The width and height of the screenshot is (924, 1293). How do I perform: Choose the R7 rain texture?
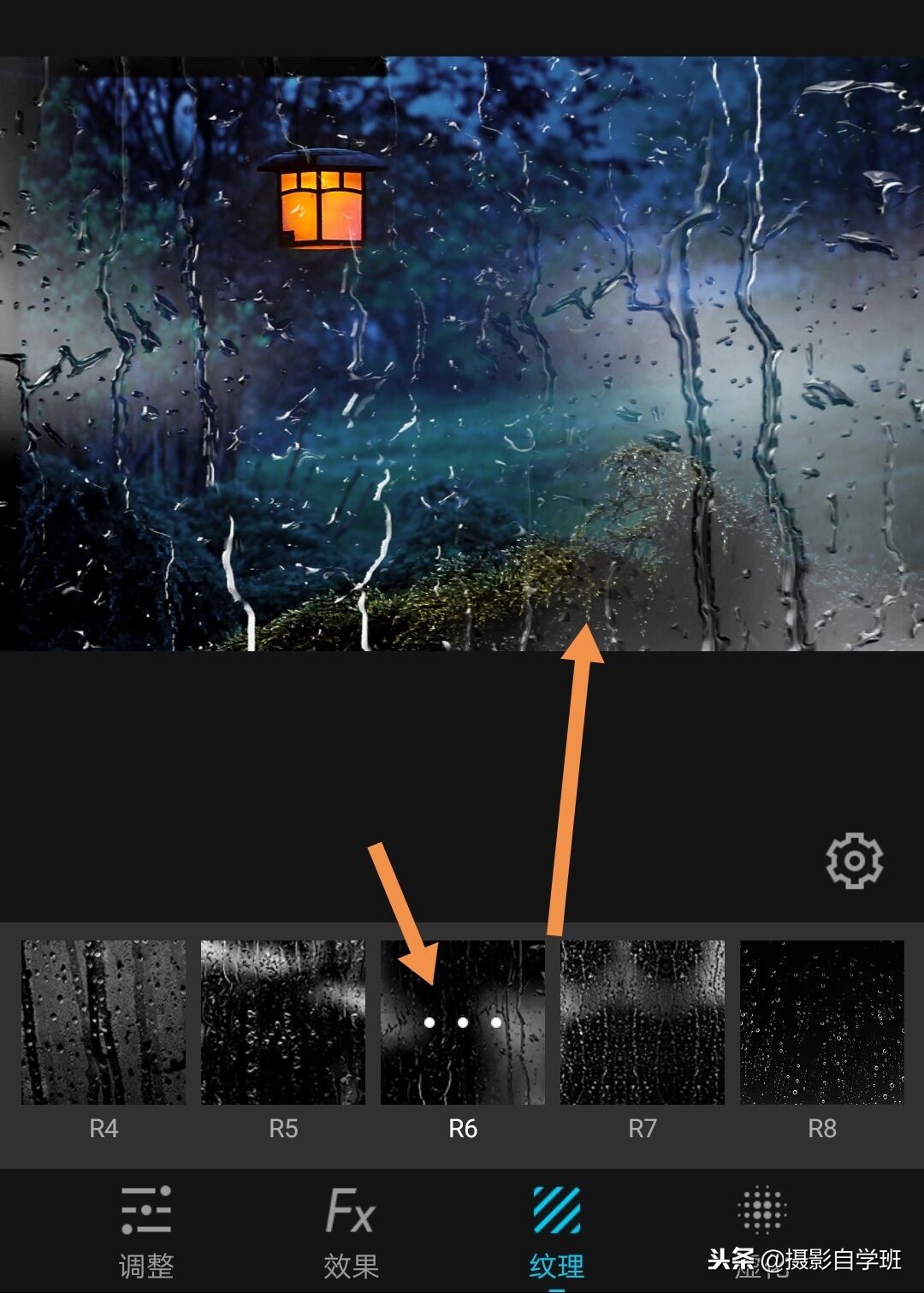643,1023
